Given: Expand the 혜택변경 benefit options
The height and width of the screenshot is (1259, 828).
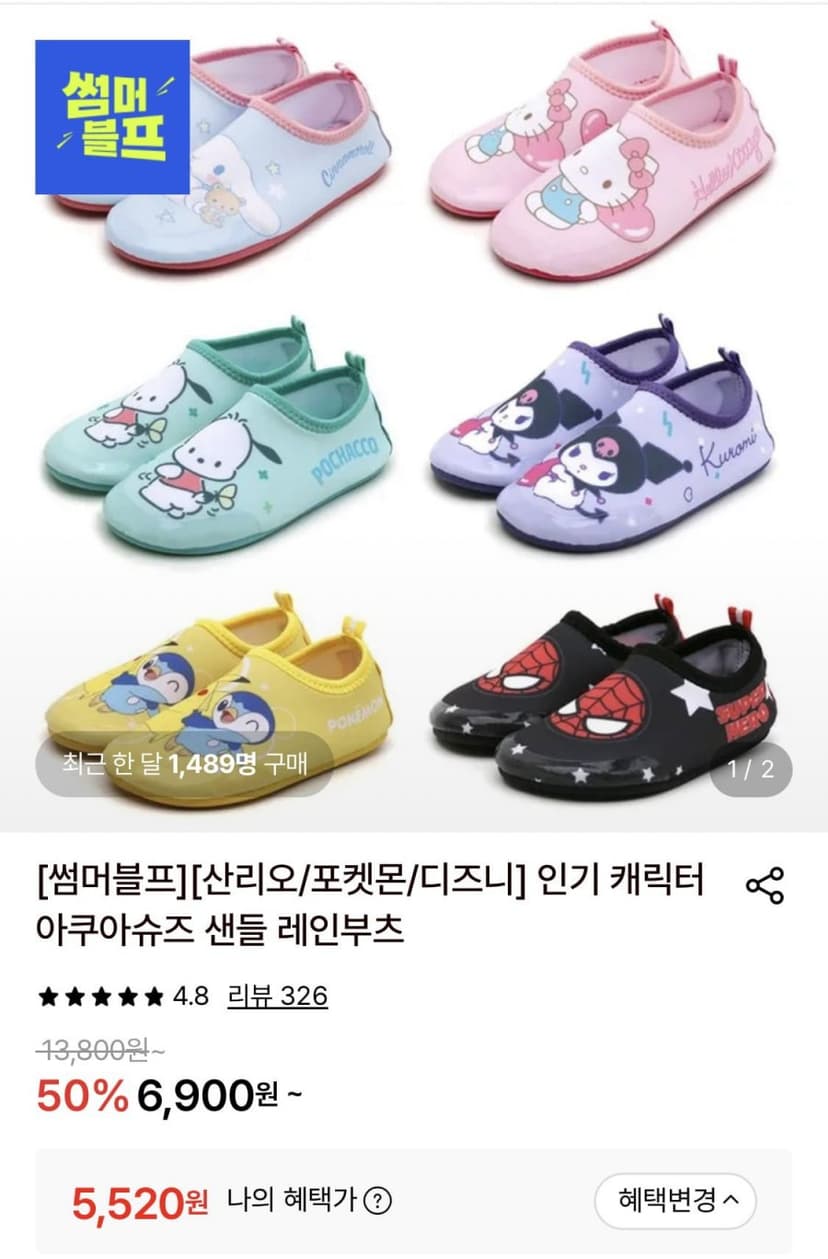Looking at the screenshot, I should [x=675, y=1200].
